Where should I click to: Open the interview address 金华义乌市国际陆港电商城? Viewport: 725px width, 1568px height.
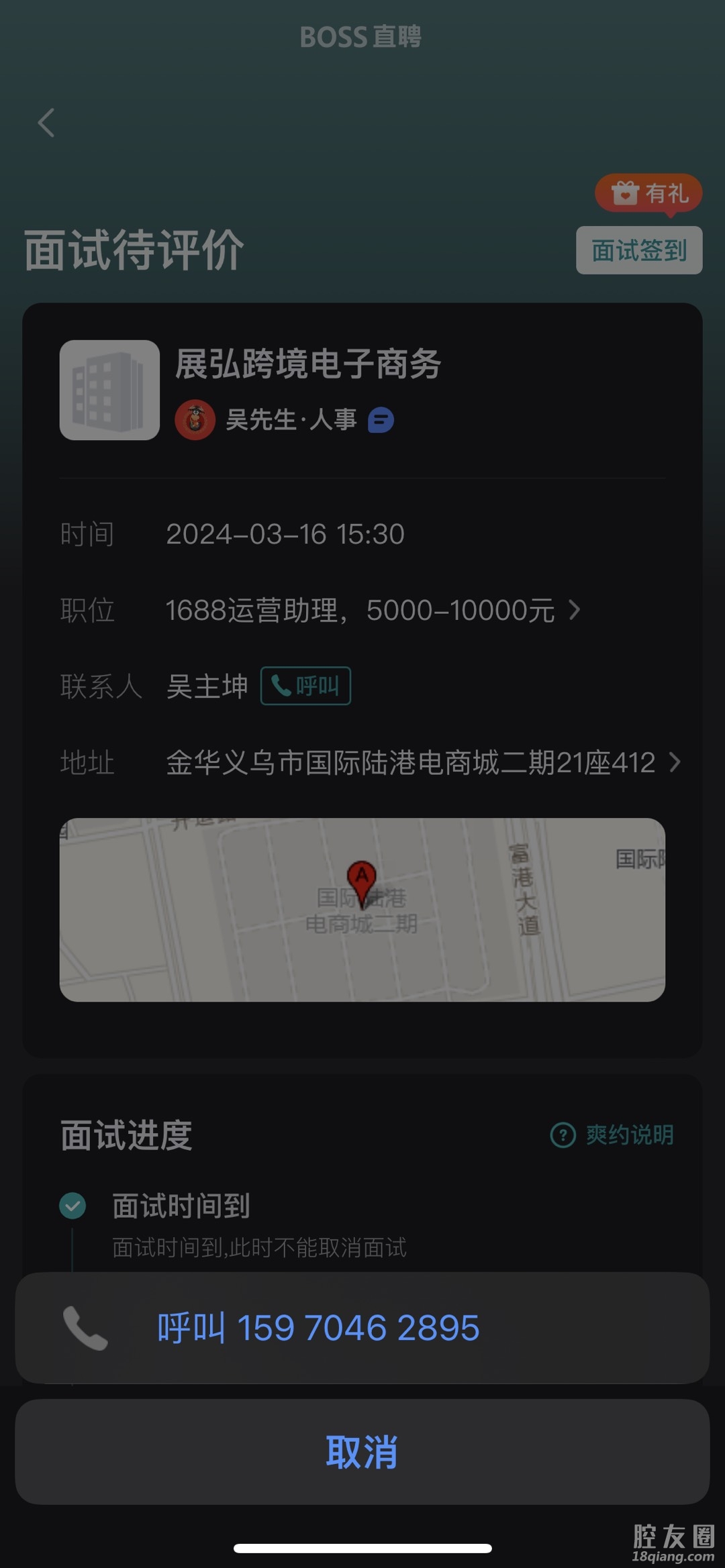(x=423, y=763)
